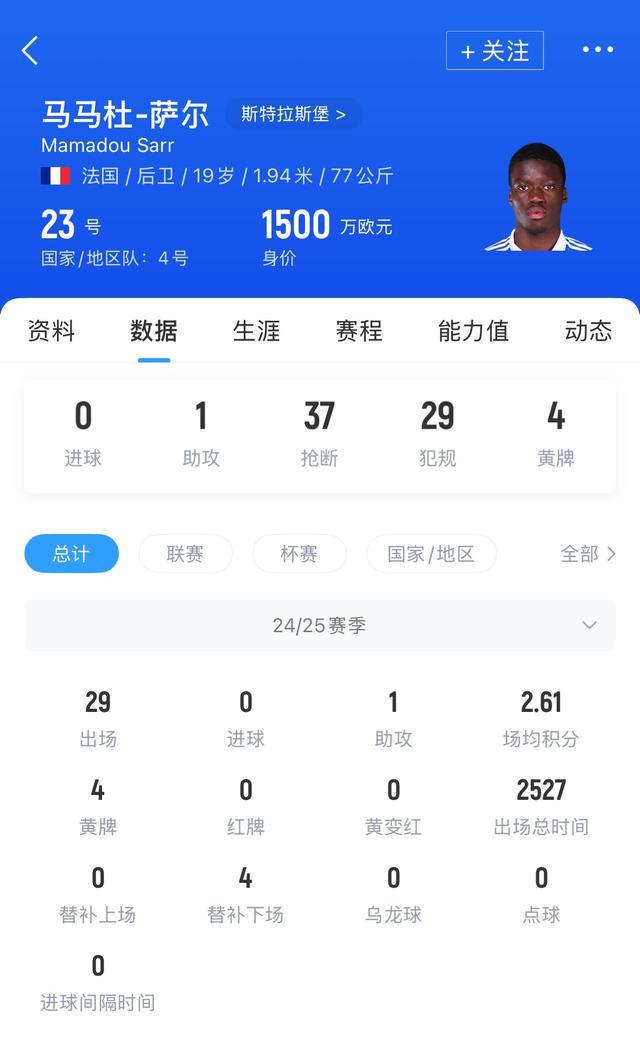
Task: Follow the player with the 关注 button
Action: [x=495, y=51]
